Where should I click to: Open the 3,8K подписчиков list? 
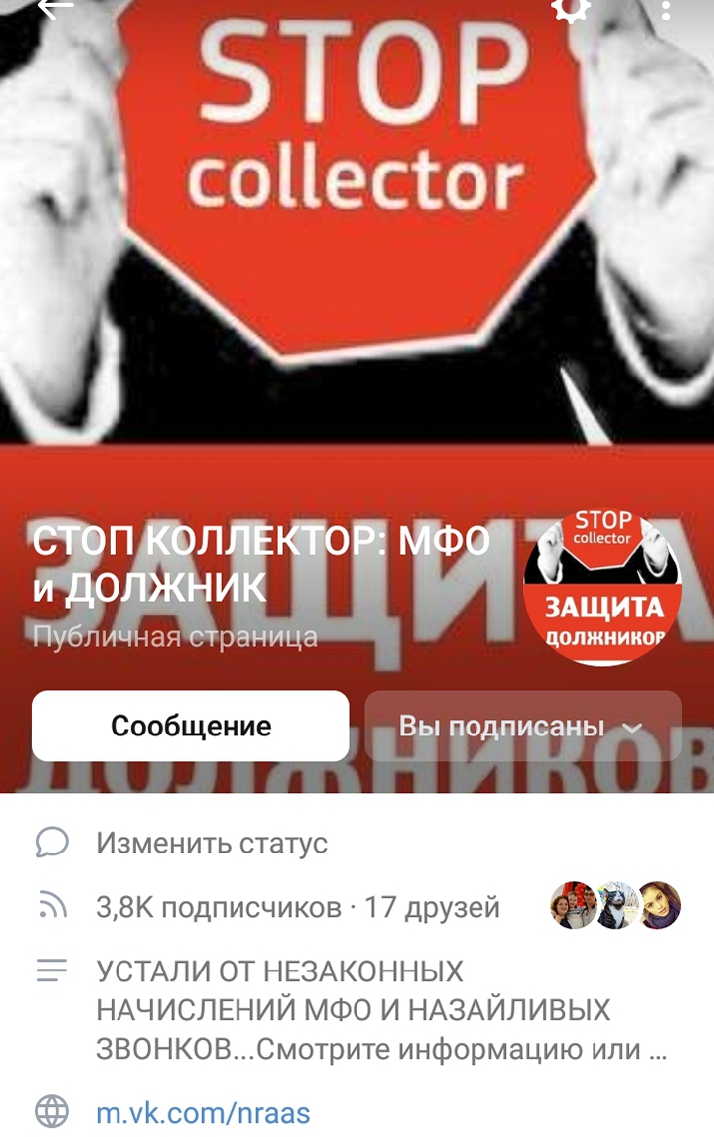(218, 907)
